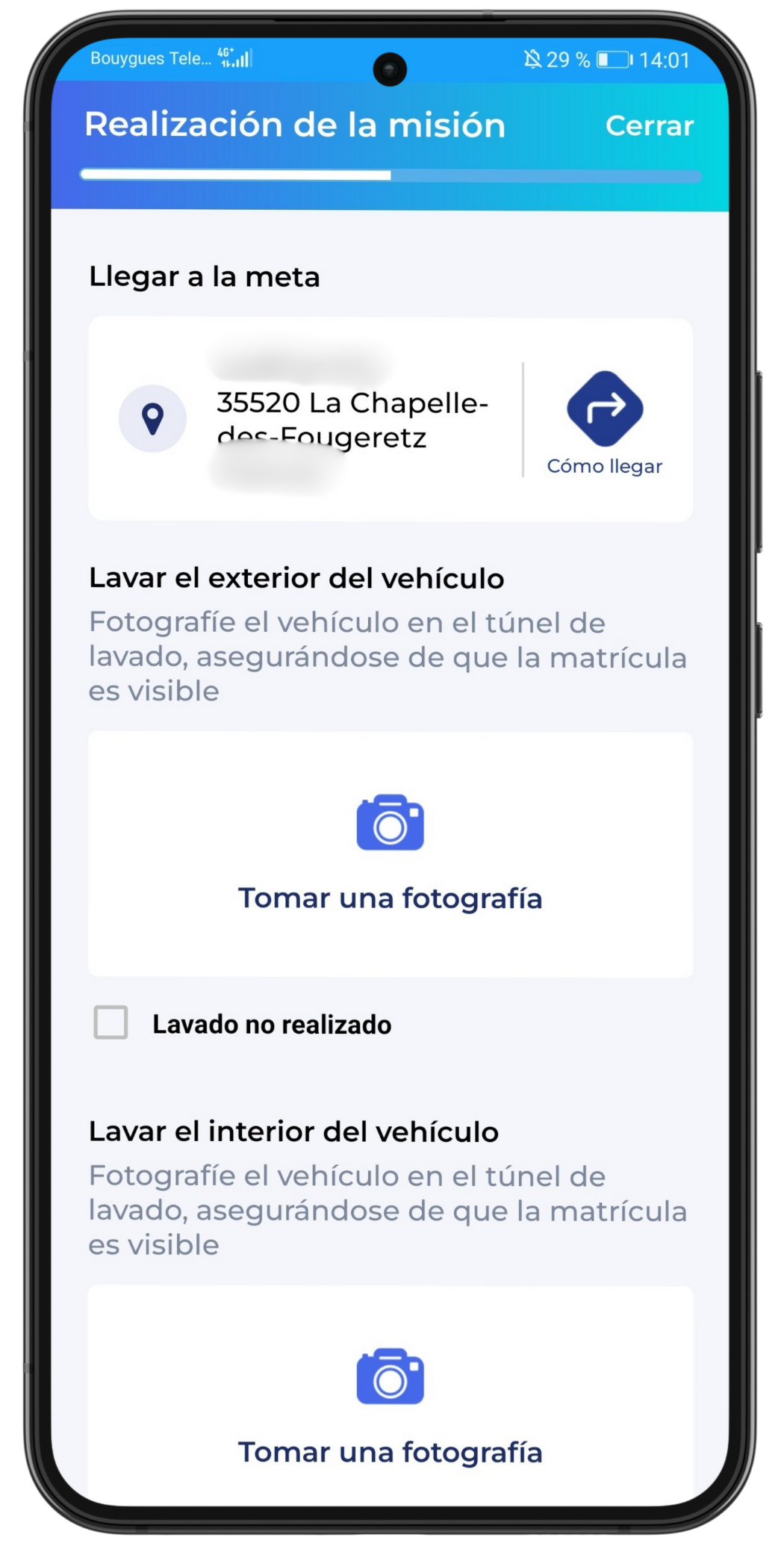Check the Lavado no realizado box
The height and width of the screenshot is (1546, 784).
coord(111,1022)
